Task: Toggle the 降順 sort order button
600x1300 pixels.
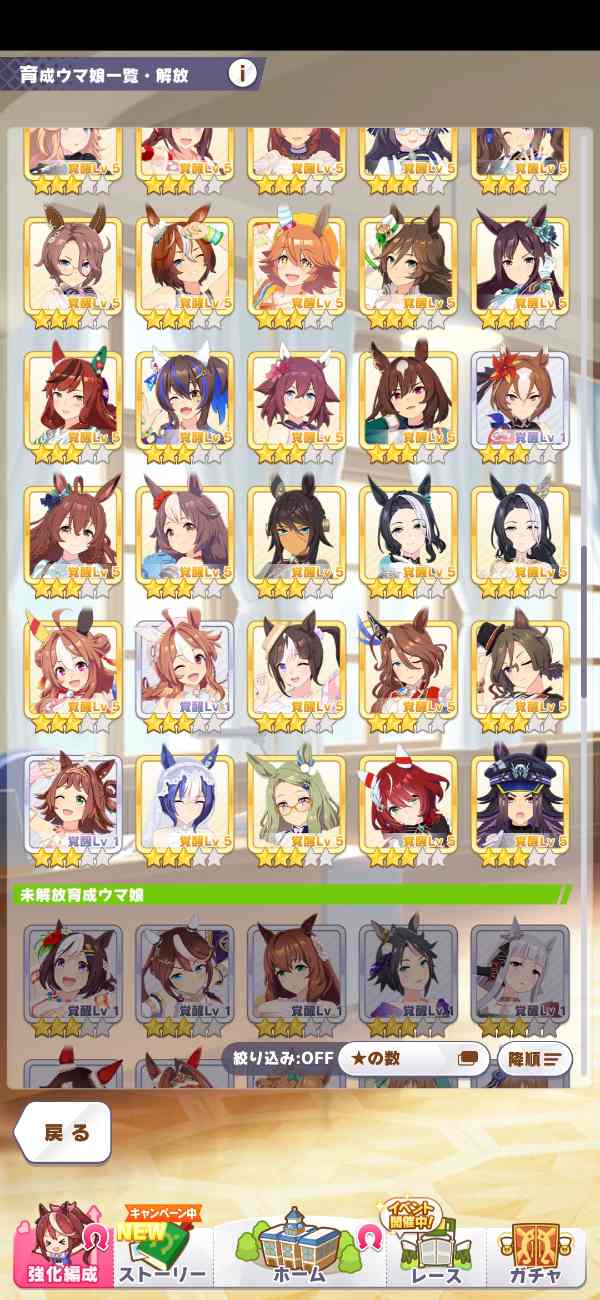Action: [x=534, y=1058]
